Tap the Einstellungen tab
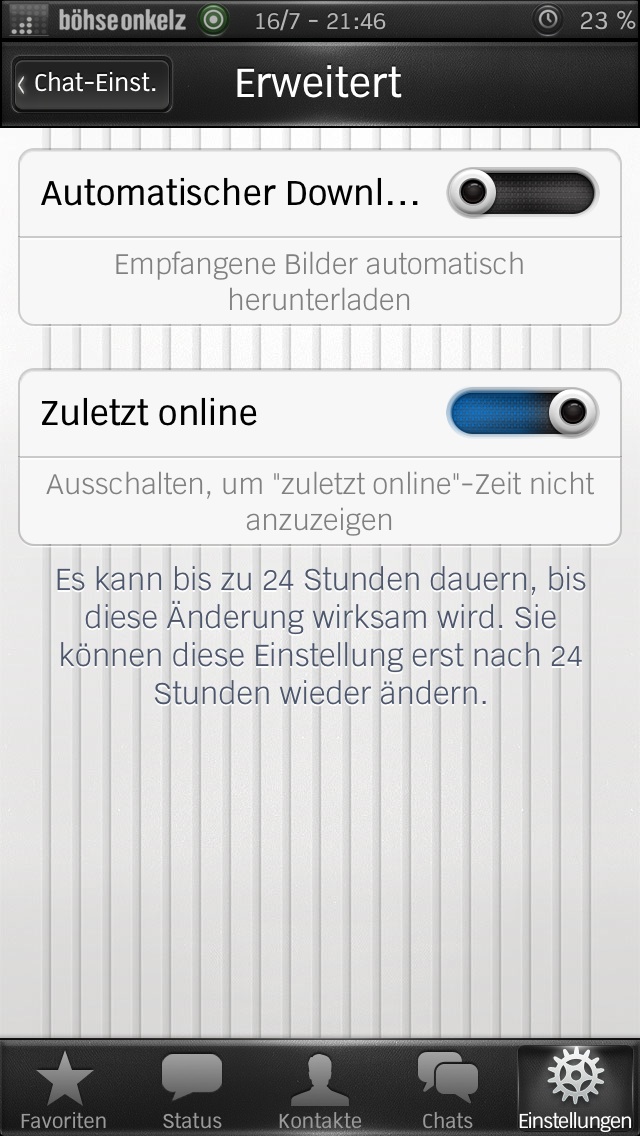 tap(575, 1089)
